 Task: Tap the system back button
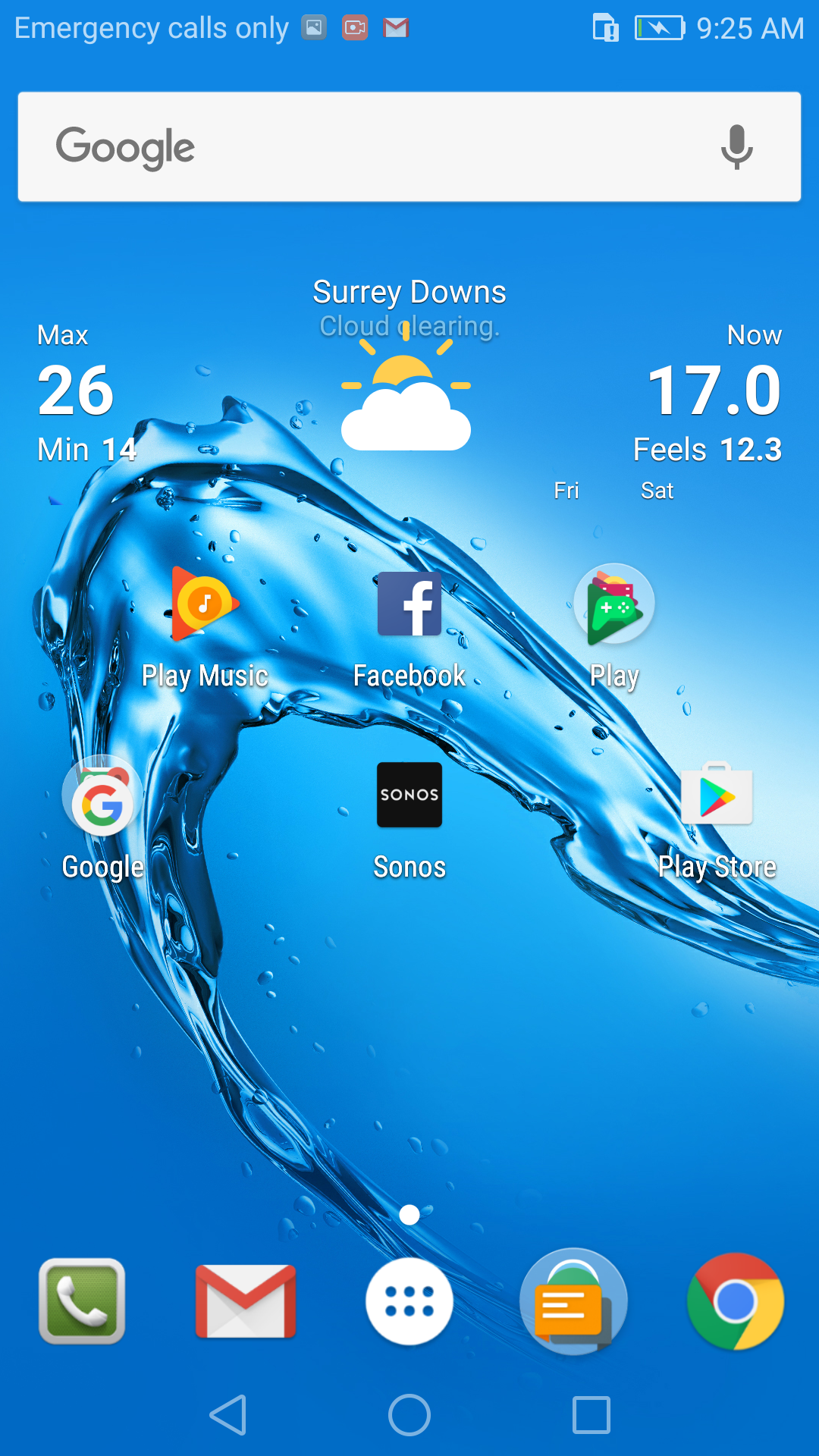[x=228, y=1415]
